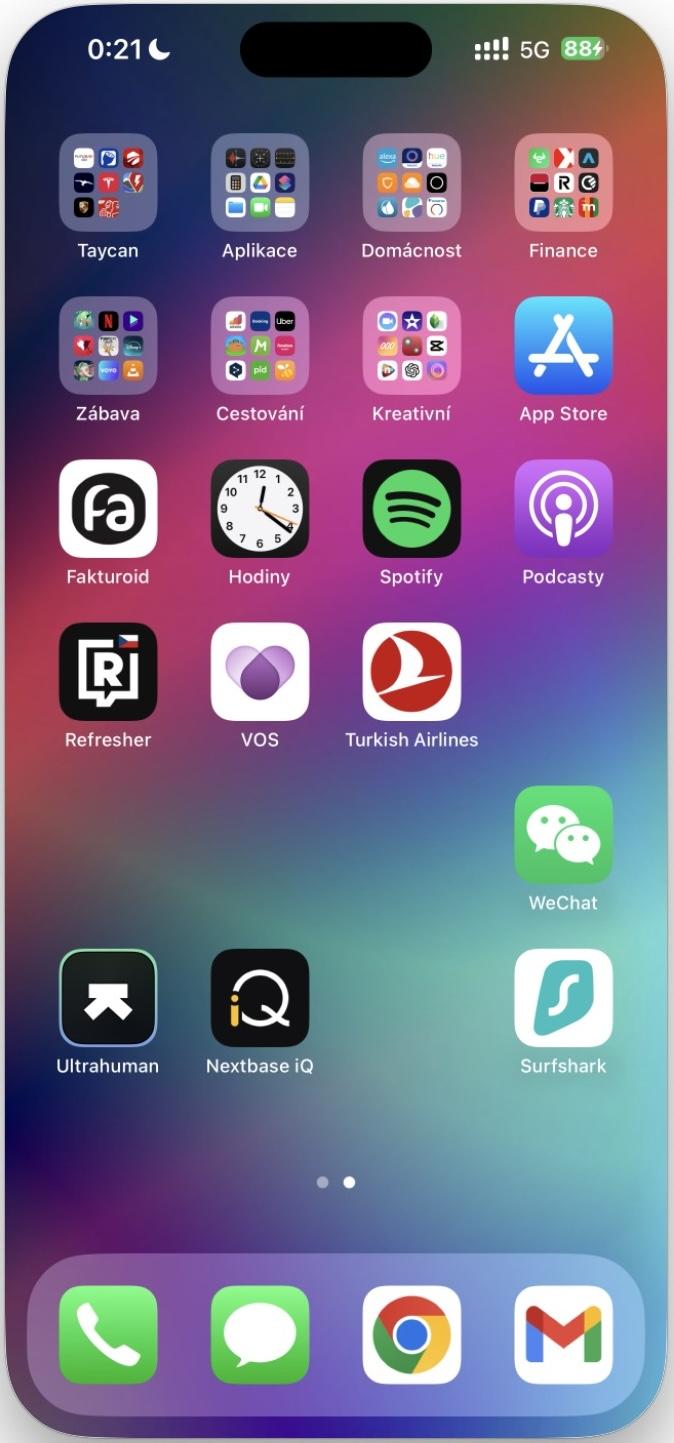Open the Refresher app

(108, 672)
